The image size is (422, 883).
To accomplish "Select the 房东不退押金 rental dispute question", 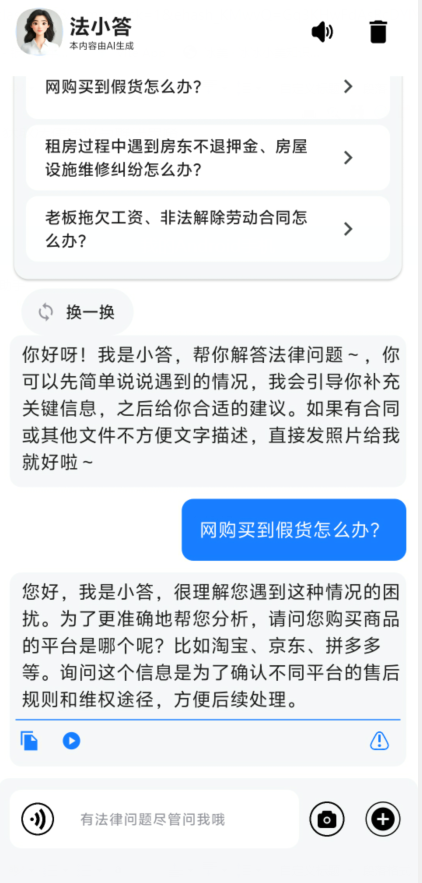I will point(208,158).
